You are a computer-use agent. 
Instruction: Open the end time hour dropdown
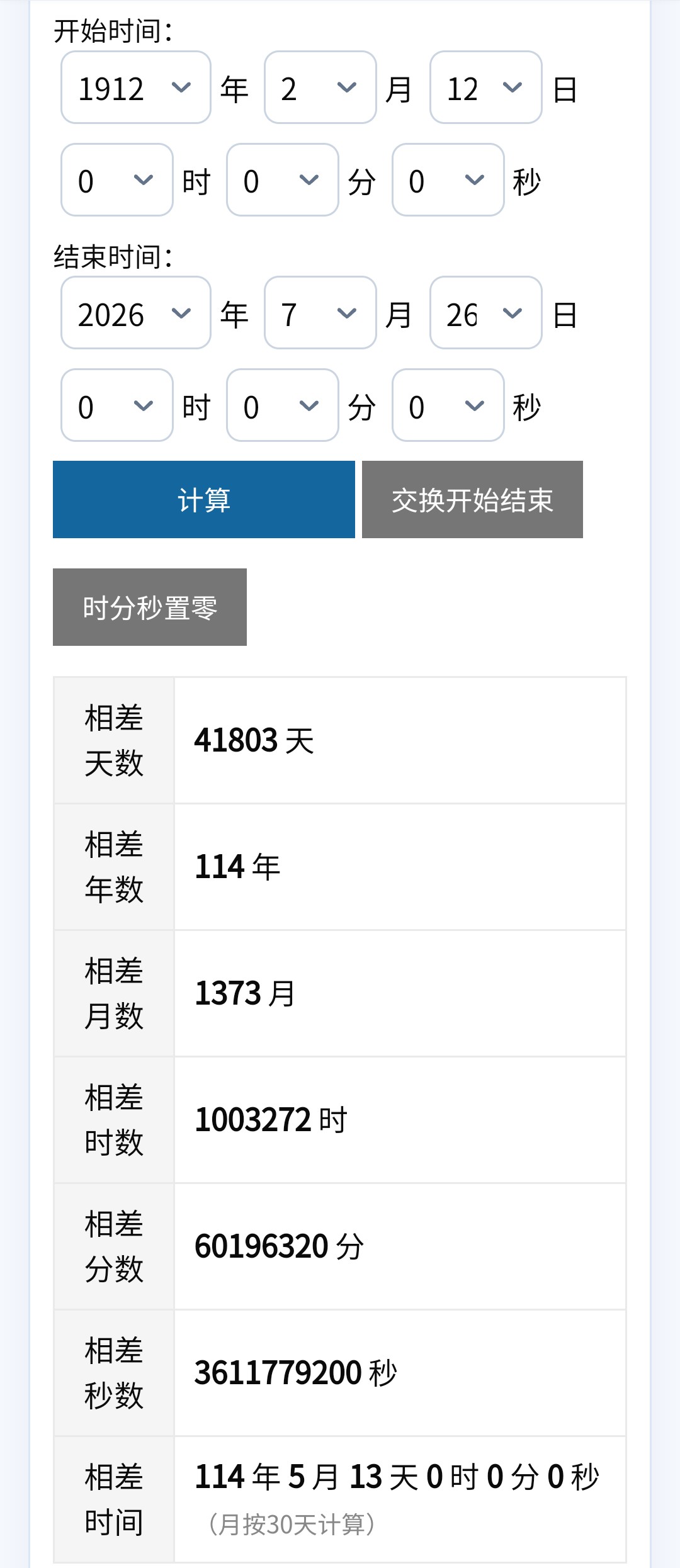[x=116, y=405]
